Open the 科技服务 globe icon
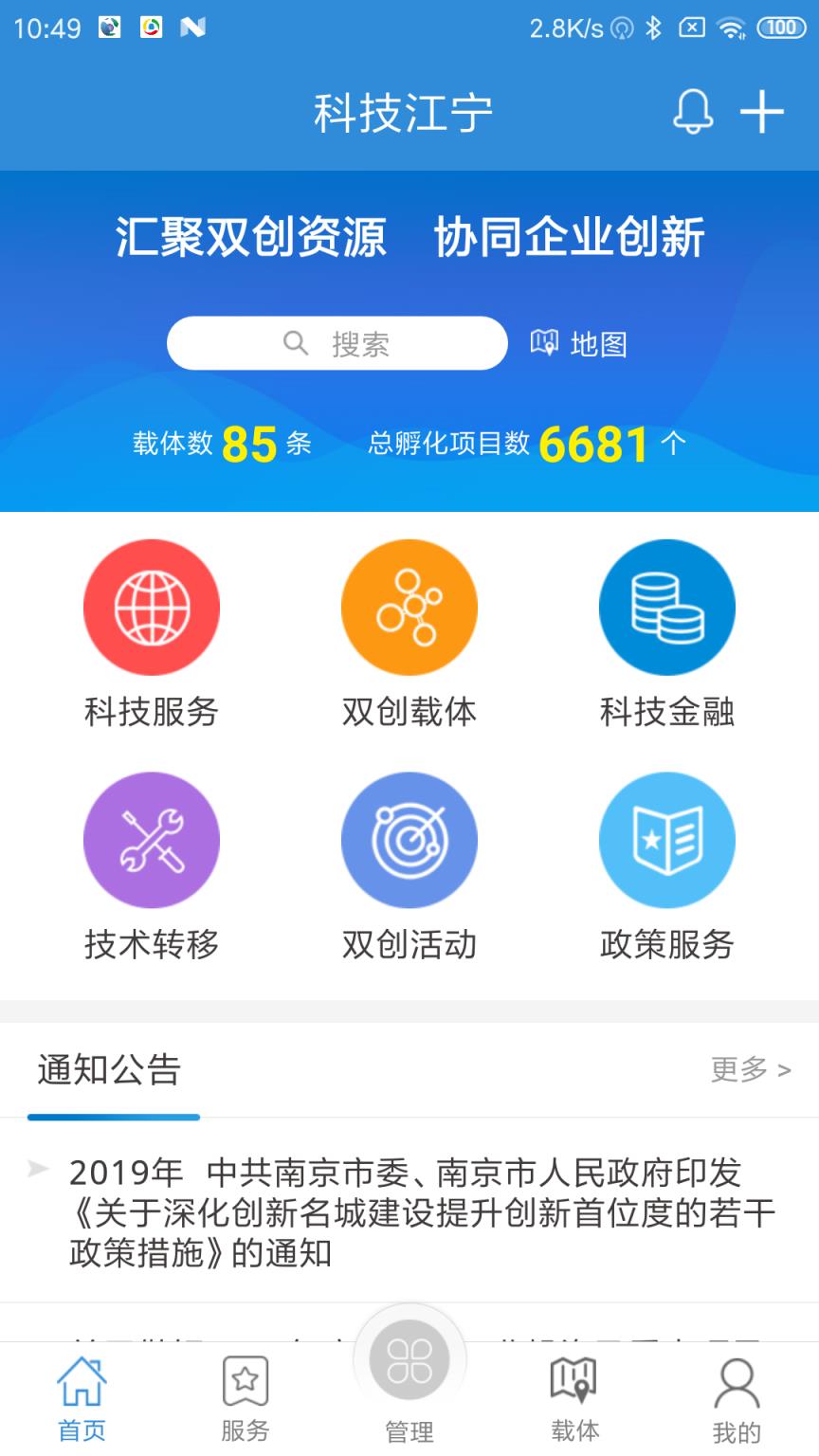Screen dimensions: 819x1456 click(x=152, y=608)
